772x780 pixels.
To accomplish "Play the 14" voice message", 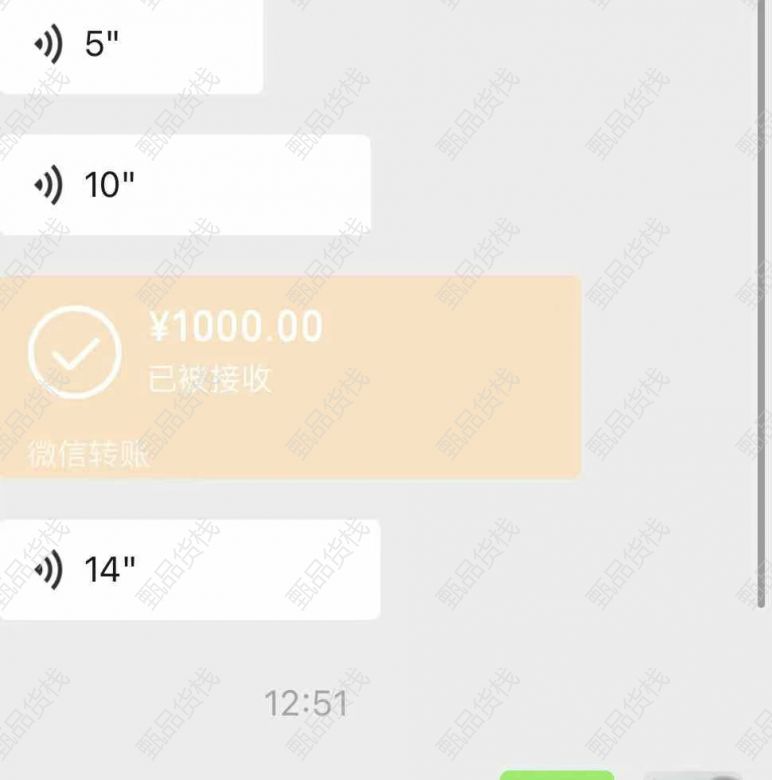I will pyautogui.click(x=190, y=570).
